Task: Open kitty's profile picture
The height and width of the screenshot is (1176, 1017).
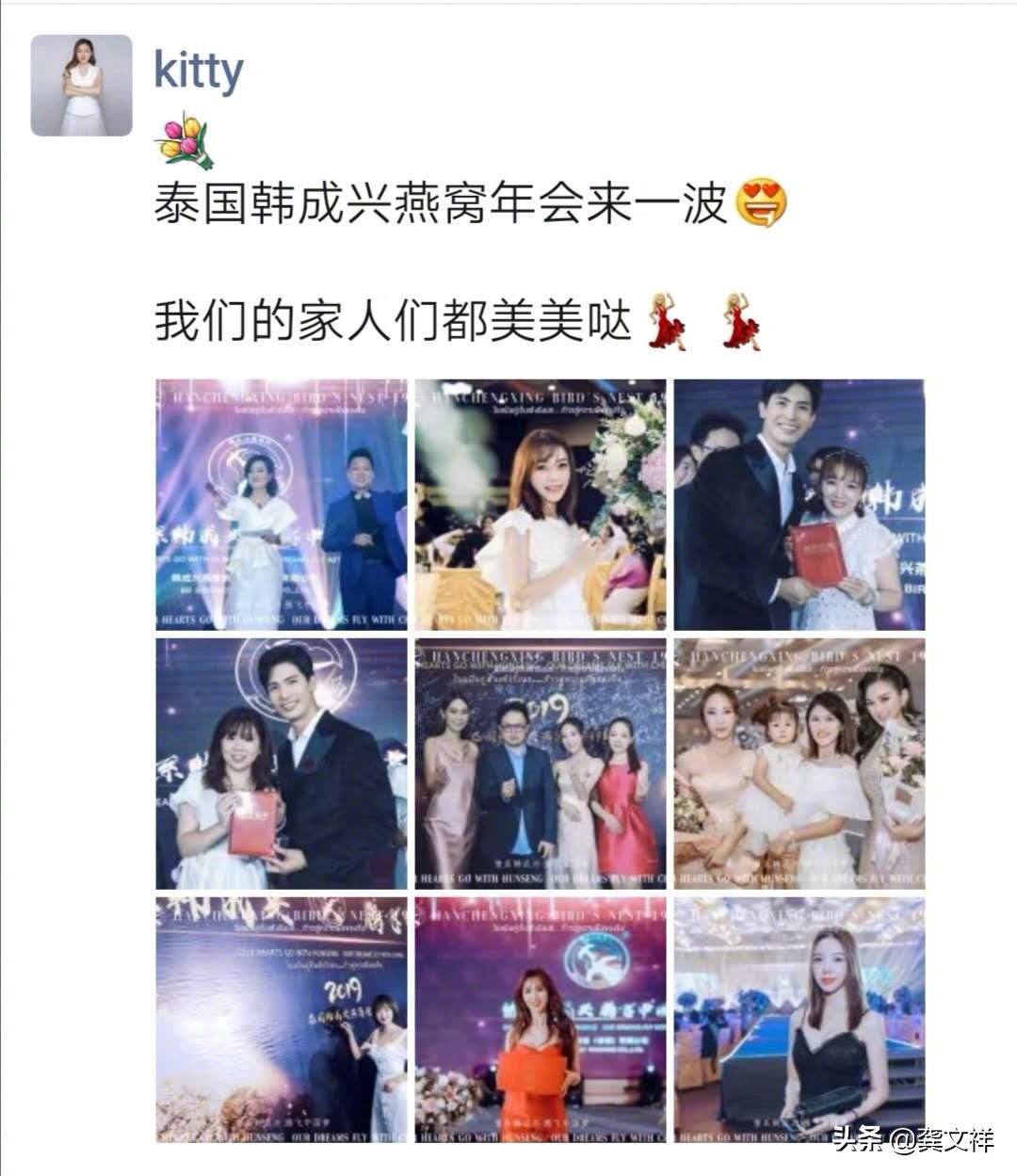Action: [x=82, y=86]
